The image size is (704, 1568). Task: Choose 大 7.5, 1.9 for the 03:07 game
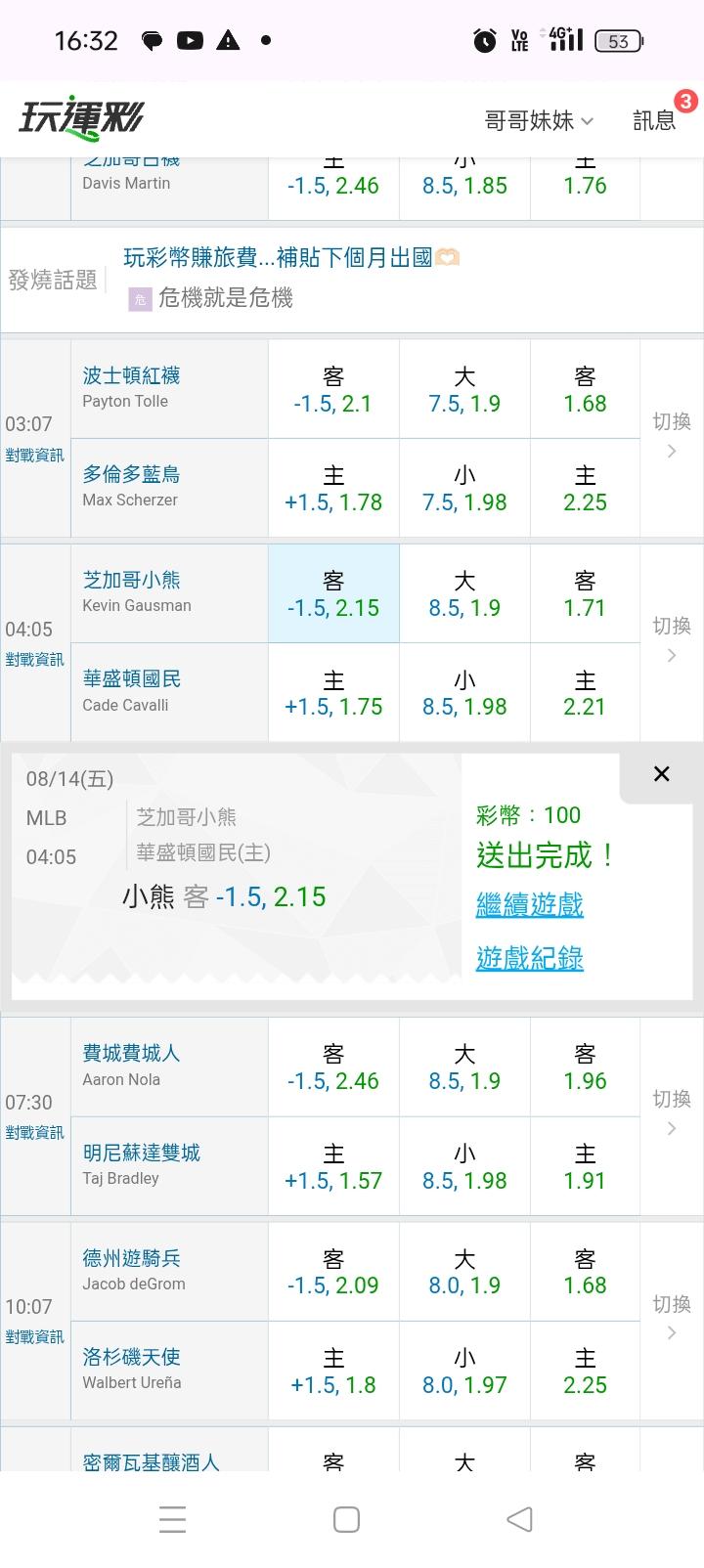point(464,389)
